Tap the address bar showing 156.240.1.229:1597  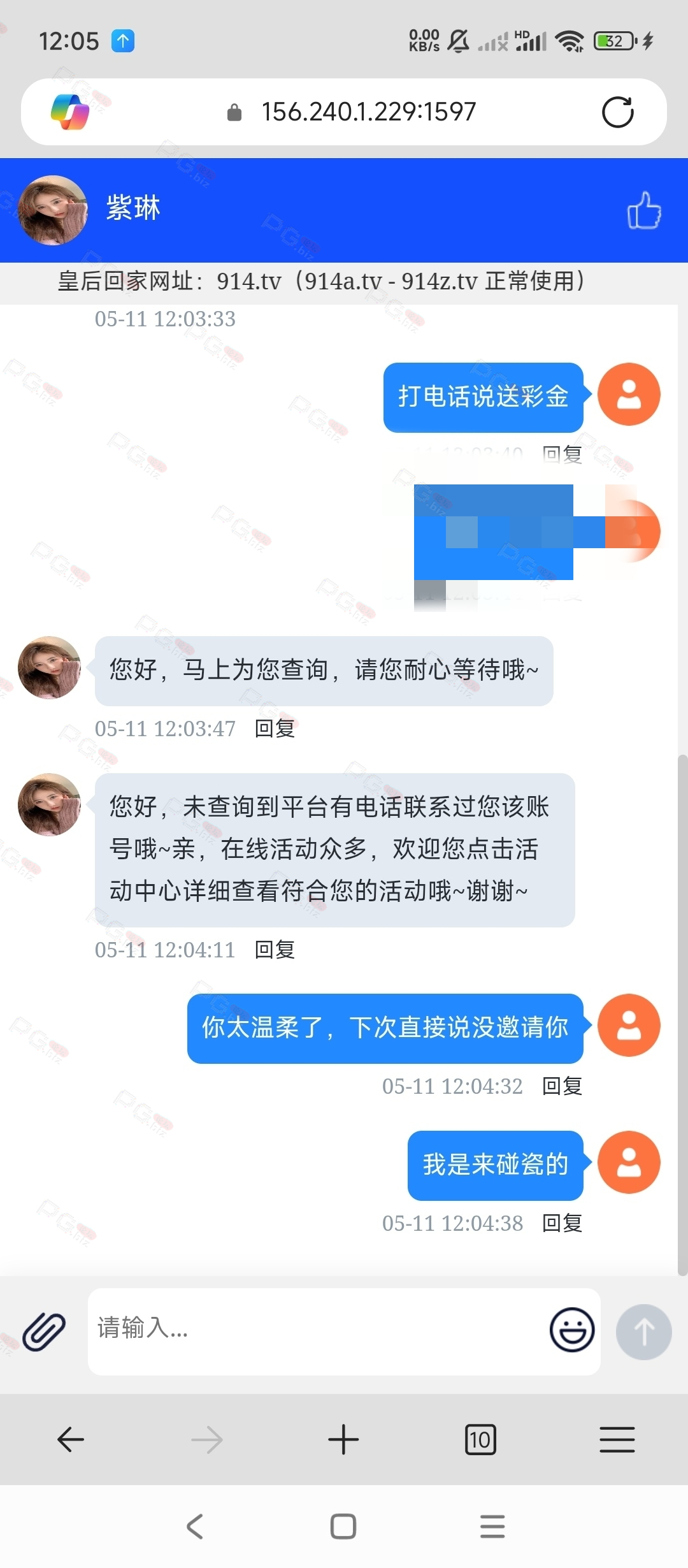[368, 112]
